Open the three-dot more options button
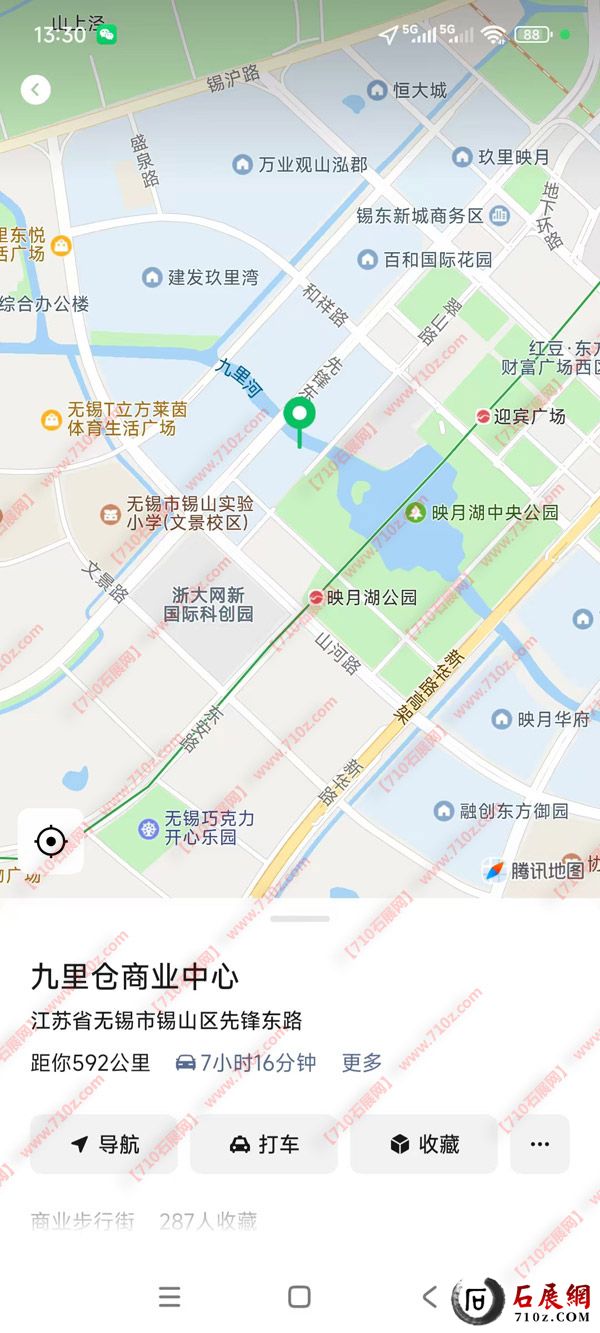 (540, 1144)
